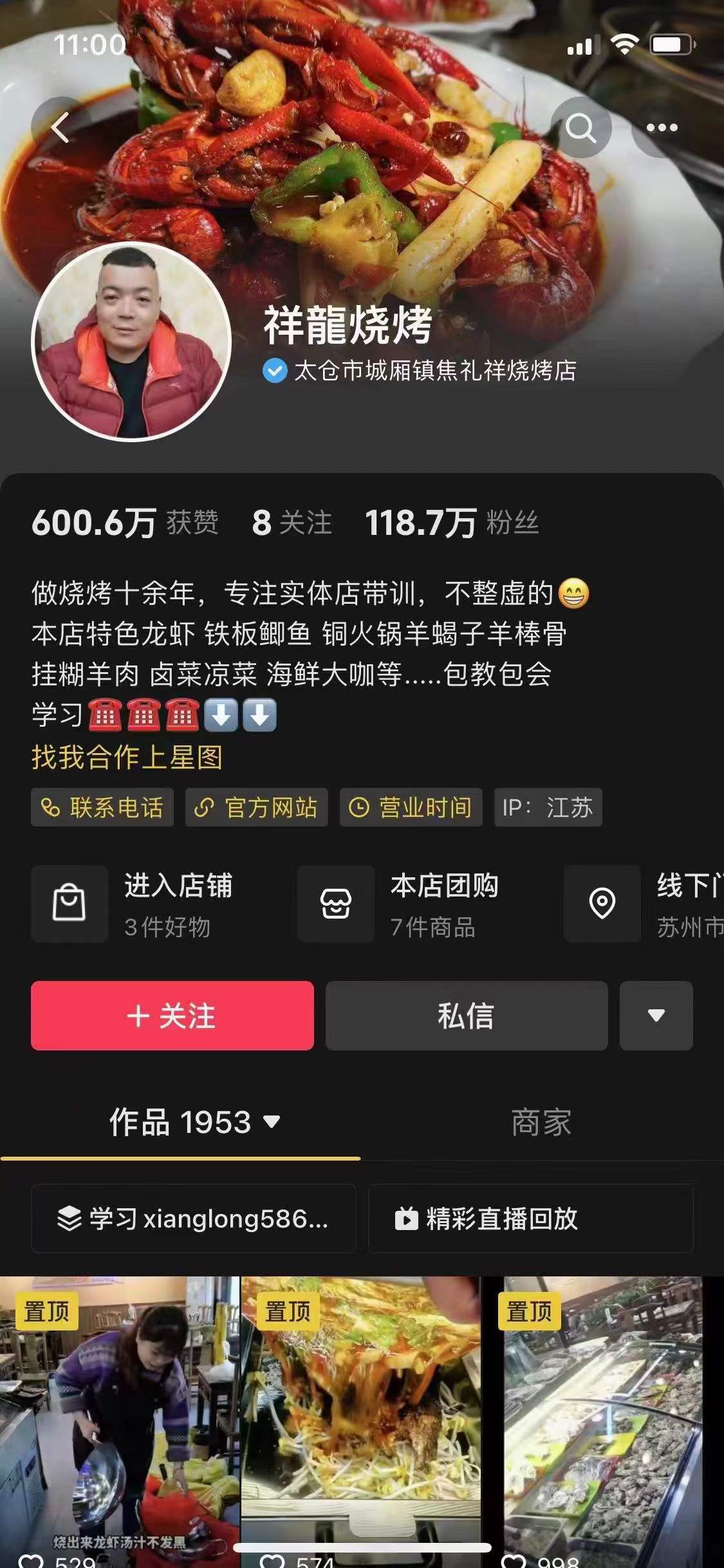
Task: Open the dropdown next to 私信 button
Action: click(655, 1016)
